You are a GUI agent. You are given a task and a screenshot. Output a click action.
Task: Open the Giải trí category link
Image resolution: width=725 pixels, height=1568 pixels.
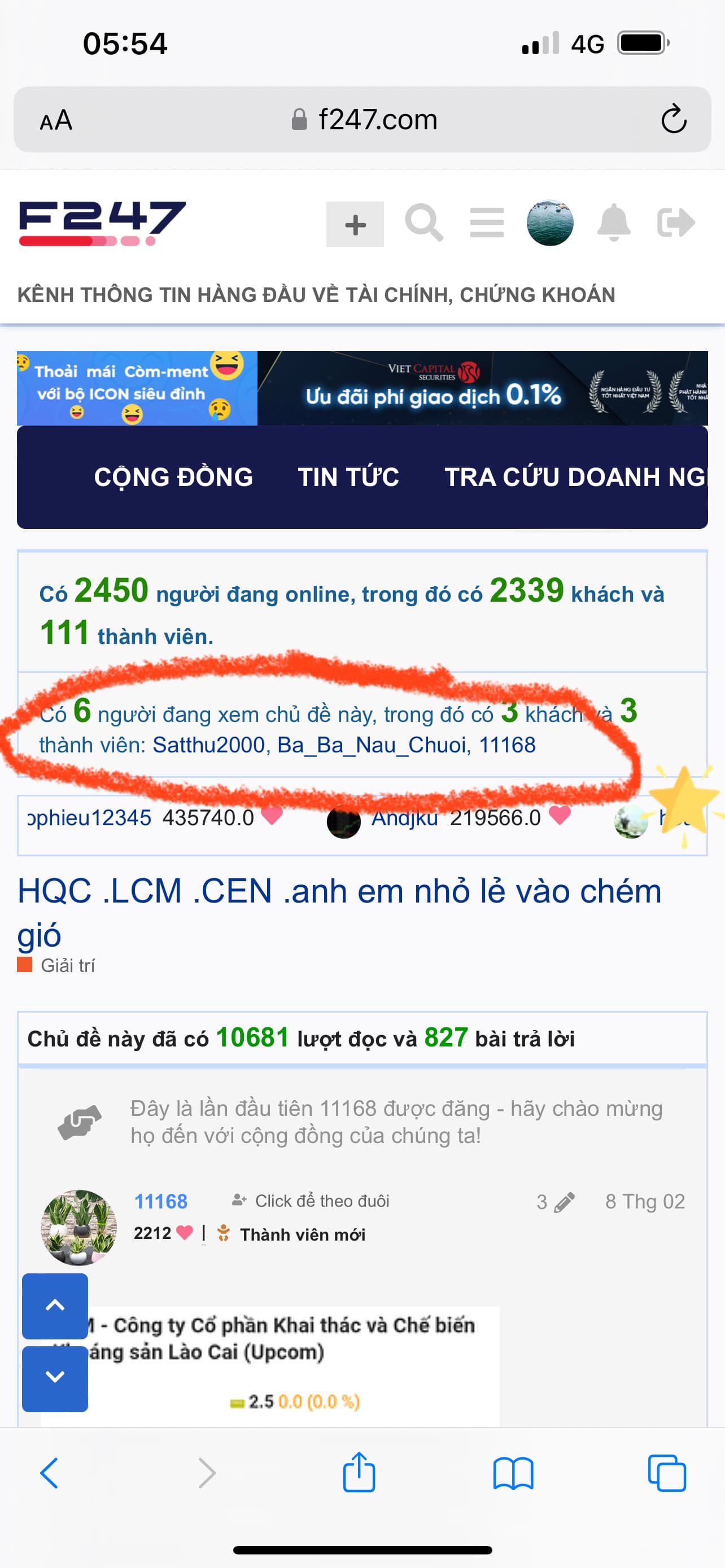pyautogui.click(x=67, y=965)
